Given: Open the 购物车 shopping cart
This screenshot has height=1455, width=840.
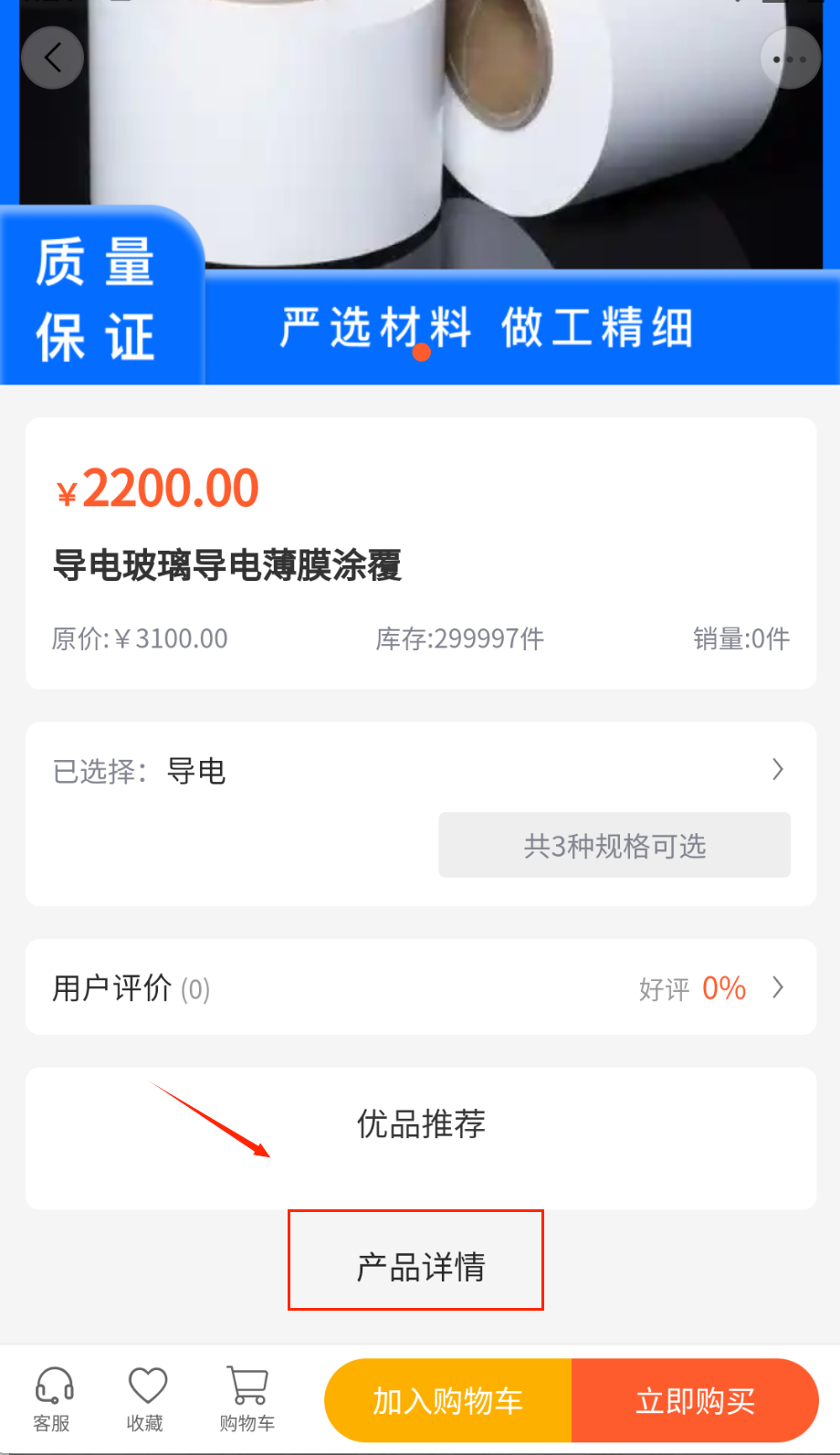Looking at the screenshot, I should 247,1397.
